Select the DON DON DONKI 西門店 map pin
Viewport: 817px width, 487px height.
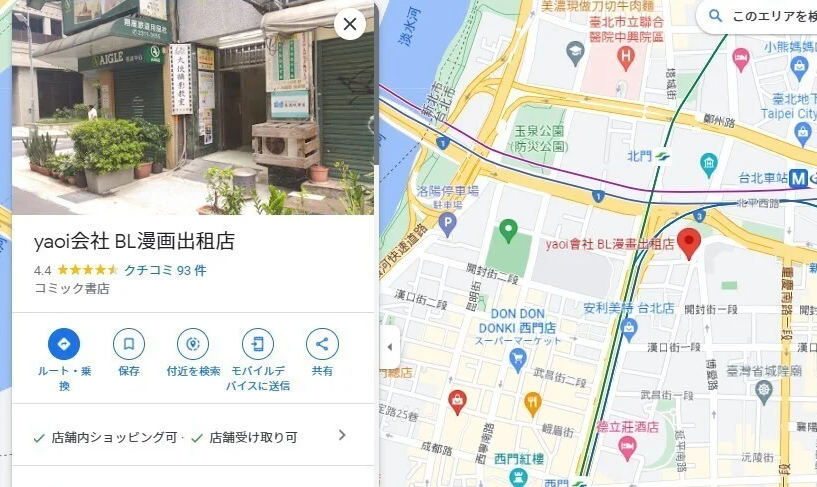click(x=517, y=360)
